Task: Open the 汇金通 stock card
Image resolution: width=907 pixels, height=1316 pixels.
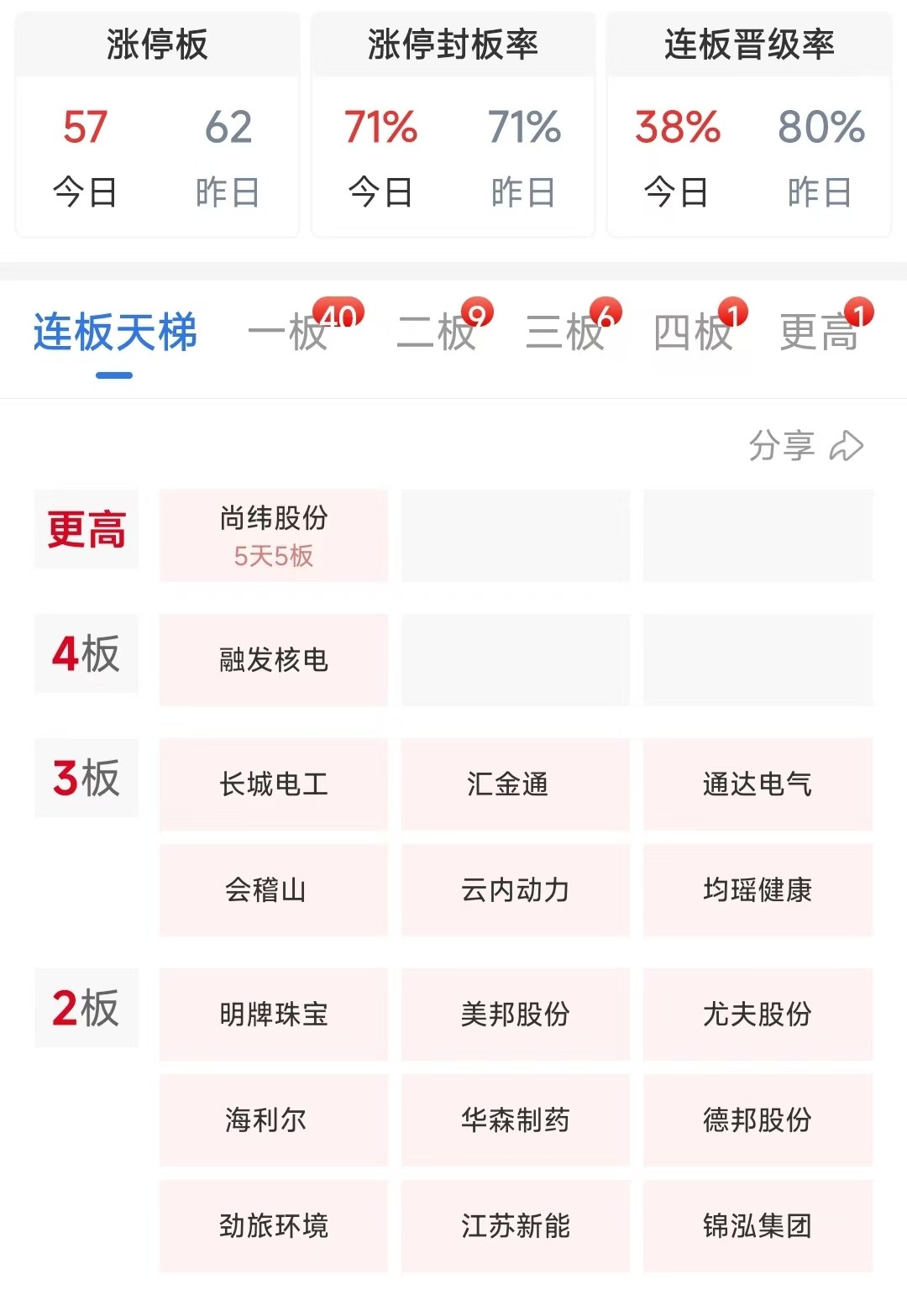Action: (515, 784)
